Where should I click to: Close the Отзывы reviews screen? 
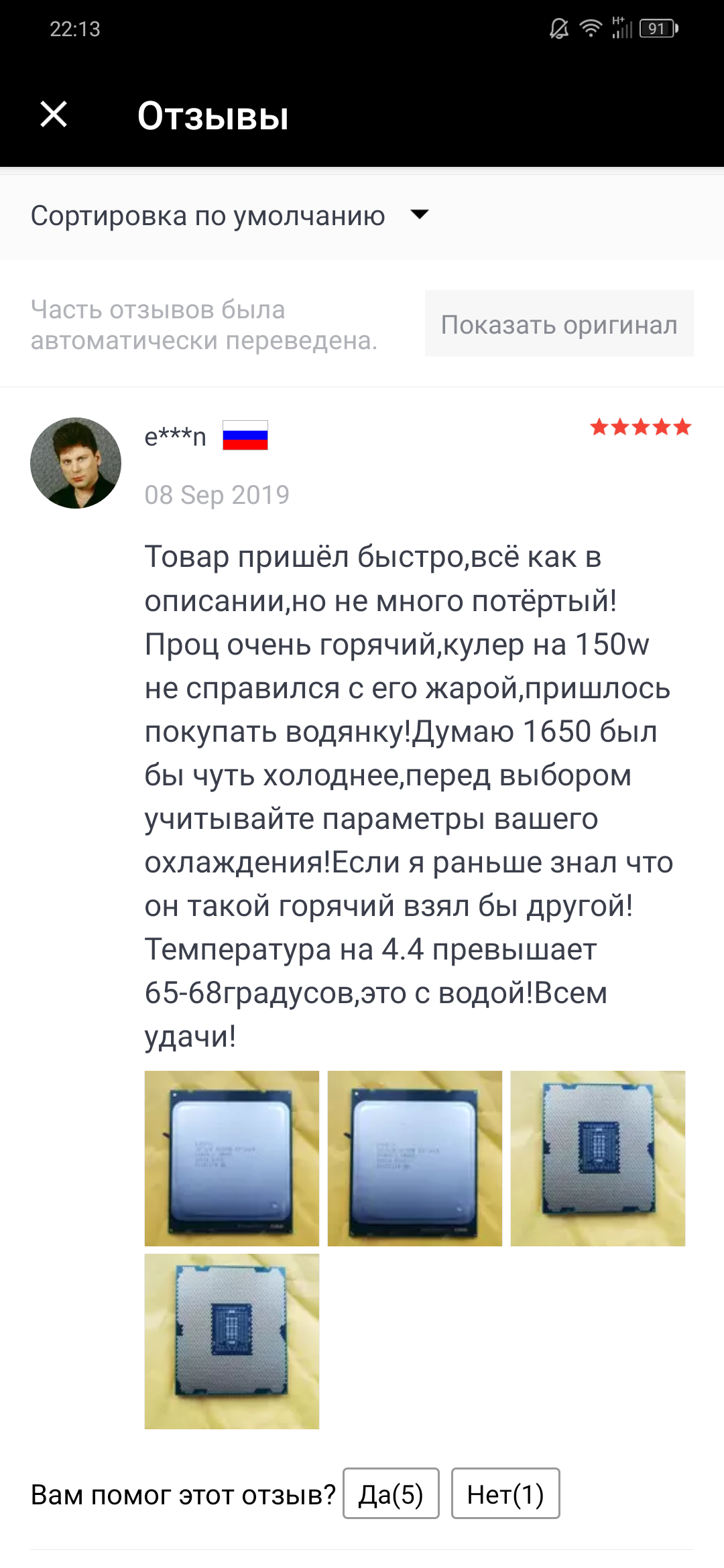point(54,114)
